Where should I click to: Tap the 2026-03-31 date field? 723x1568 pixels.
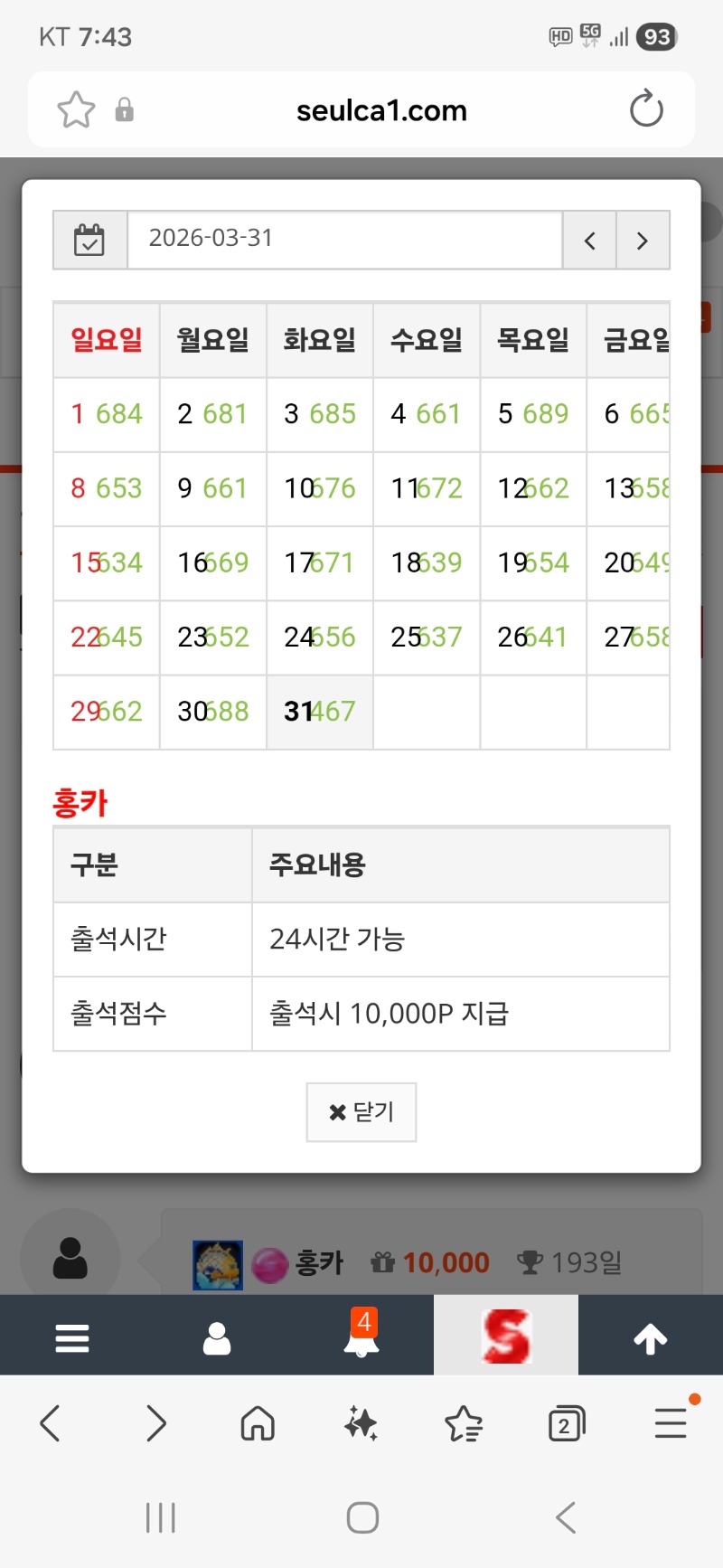point(344,240)
